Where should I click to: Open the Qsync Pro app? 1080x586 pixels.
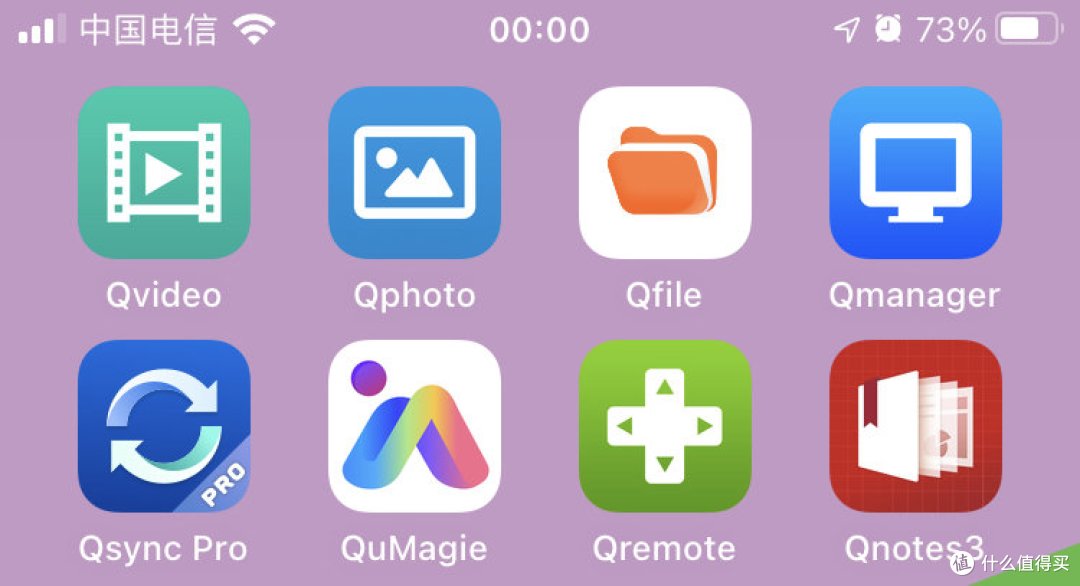(x=164, y=427)
